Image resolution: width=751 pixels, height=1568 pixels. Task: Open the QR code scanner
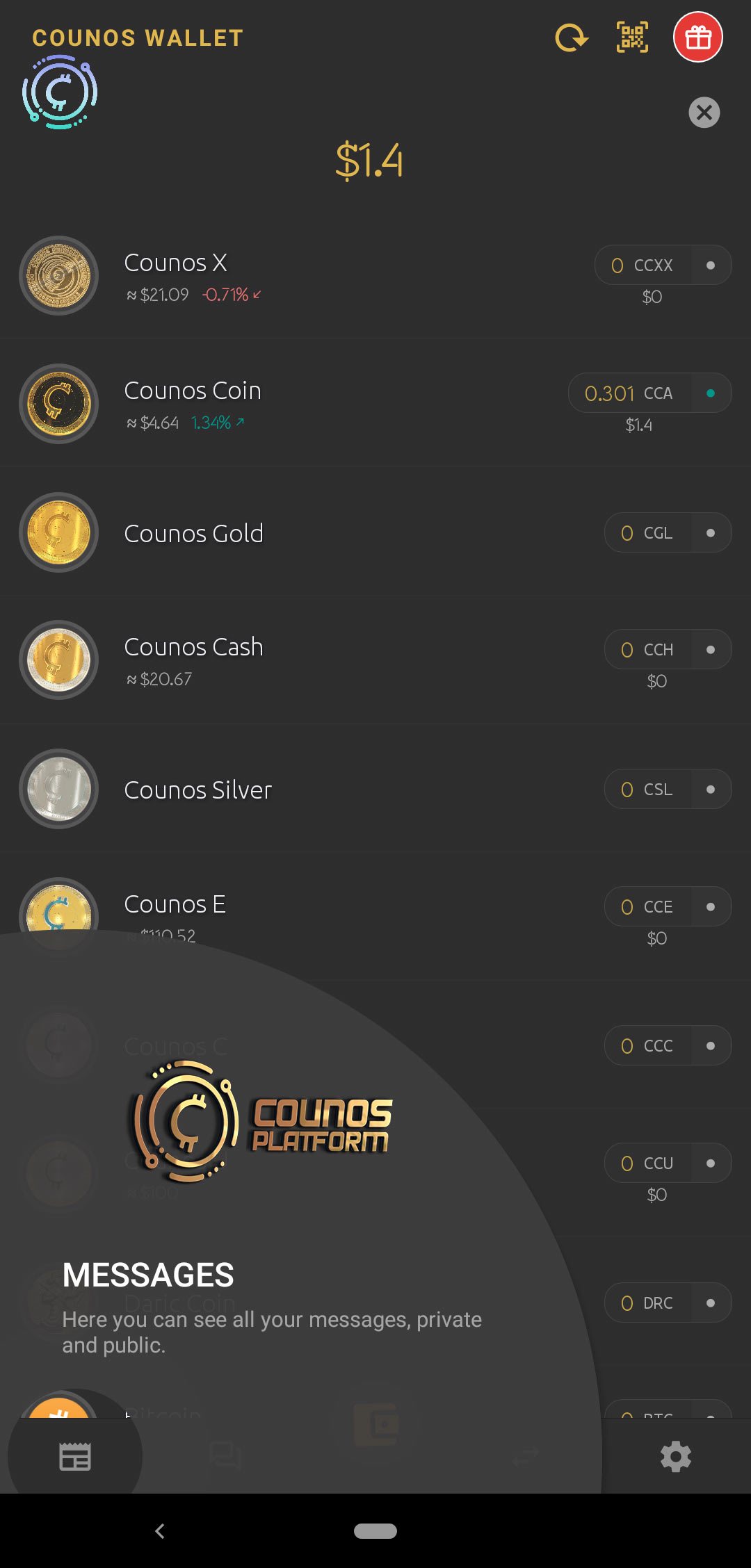pyautogui.click(x=632, y=38)
